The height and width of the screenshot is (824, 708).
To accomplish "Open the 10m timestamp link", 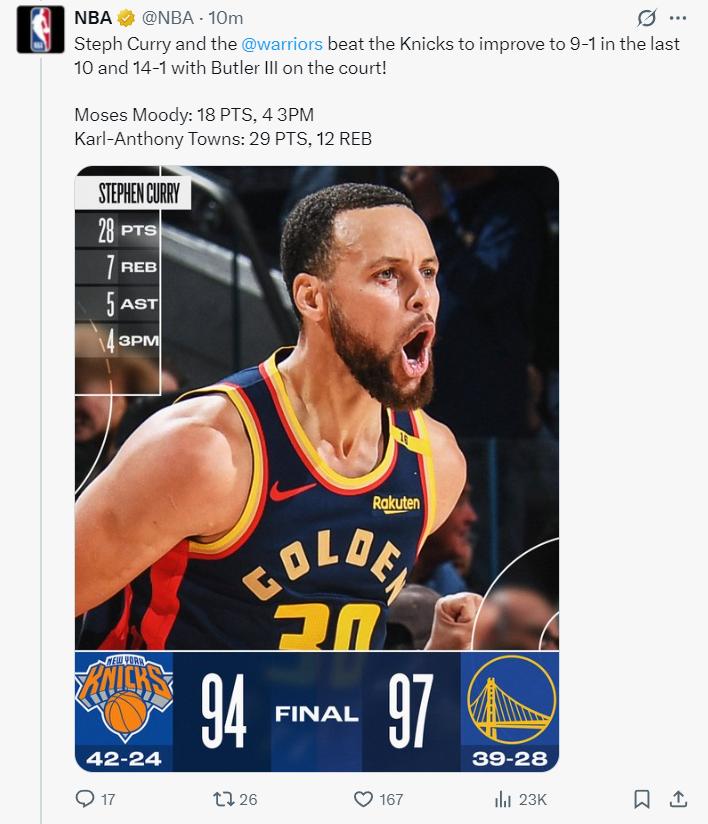I will point(226,18).
